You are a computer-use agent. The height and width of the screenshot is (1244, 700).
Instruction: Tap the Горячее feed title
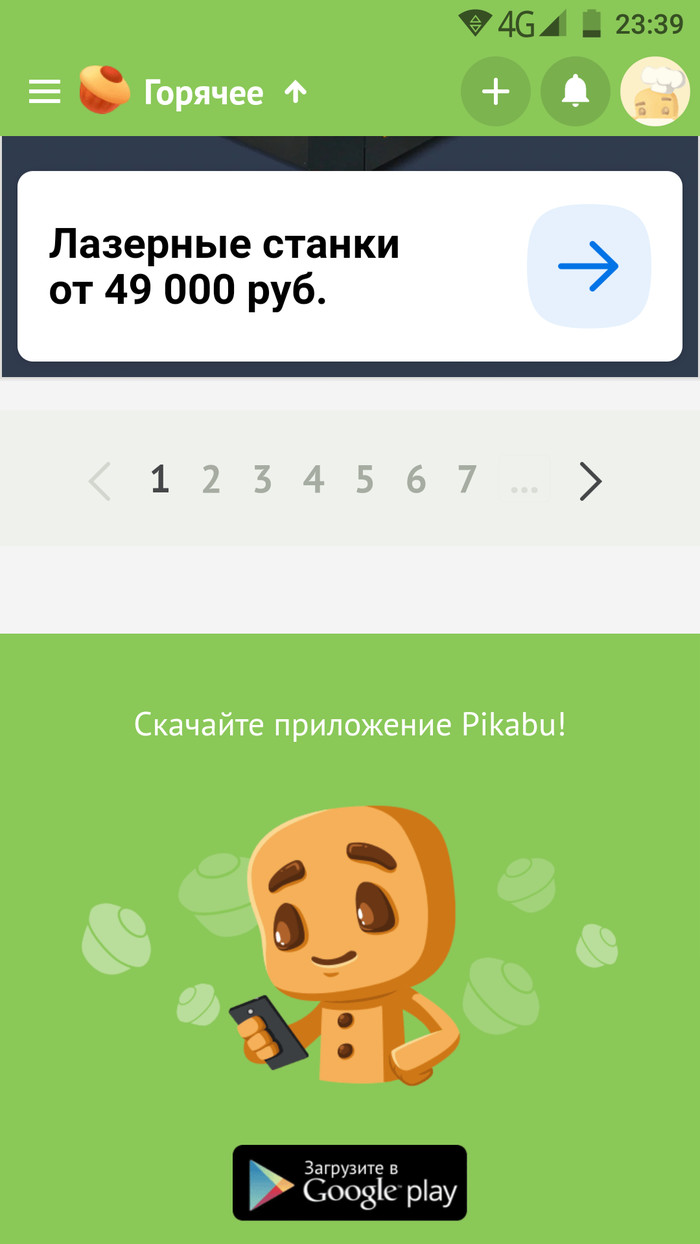[203, 93]
